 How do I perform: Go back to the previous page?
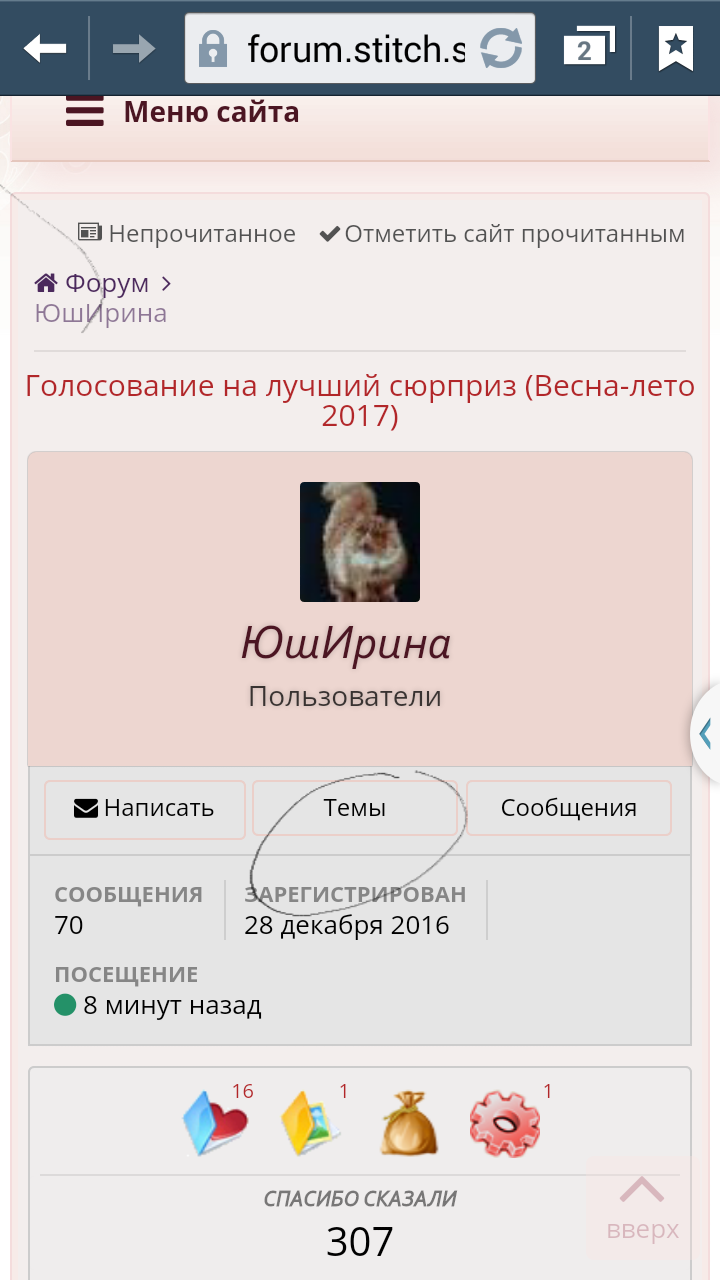(x=45, y=48)
